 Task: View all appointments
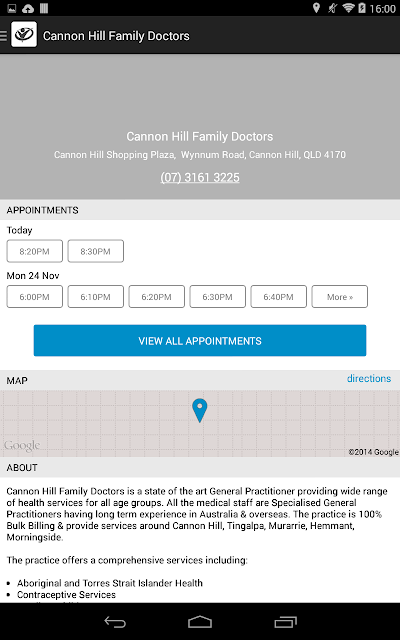[200, 340]
